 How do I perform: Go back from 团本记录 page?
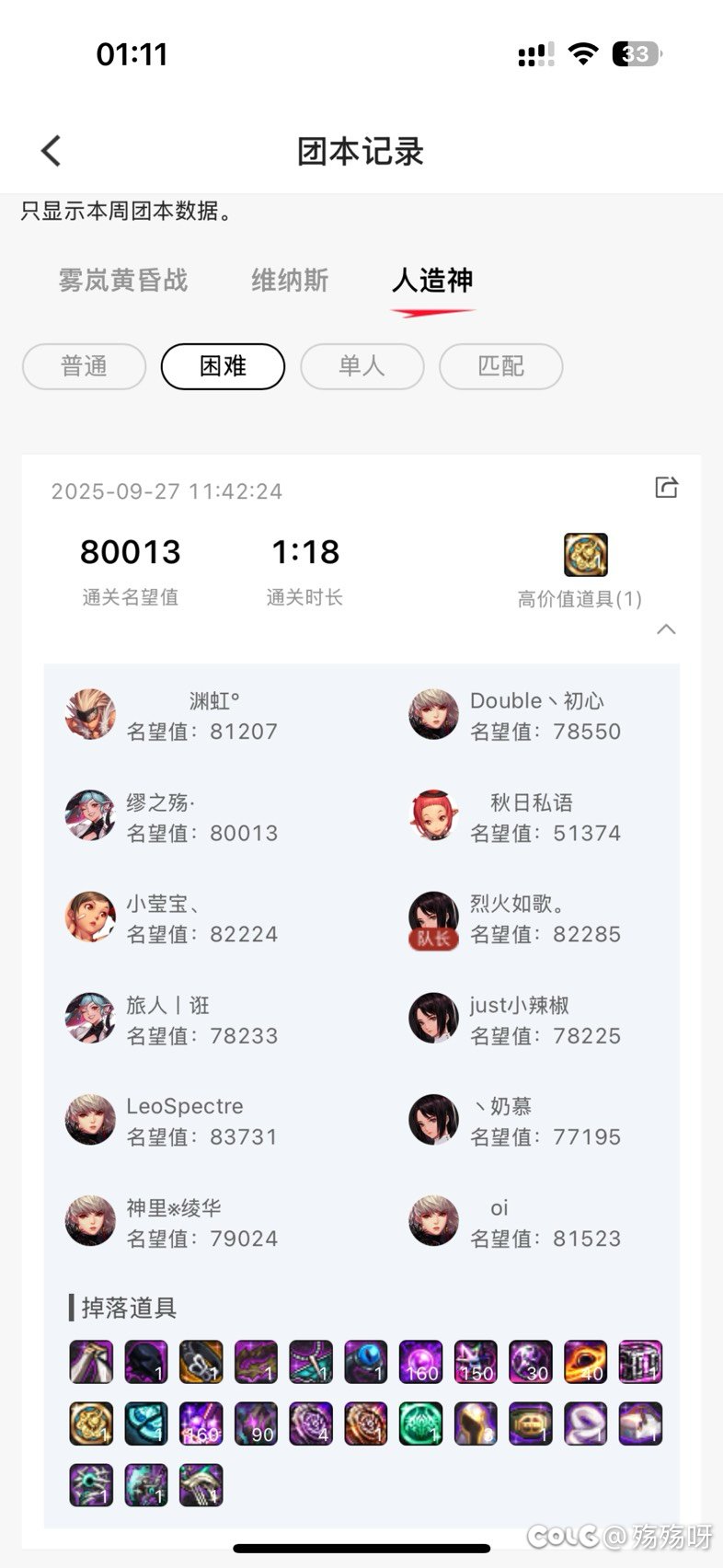click(x=52, y=151)
